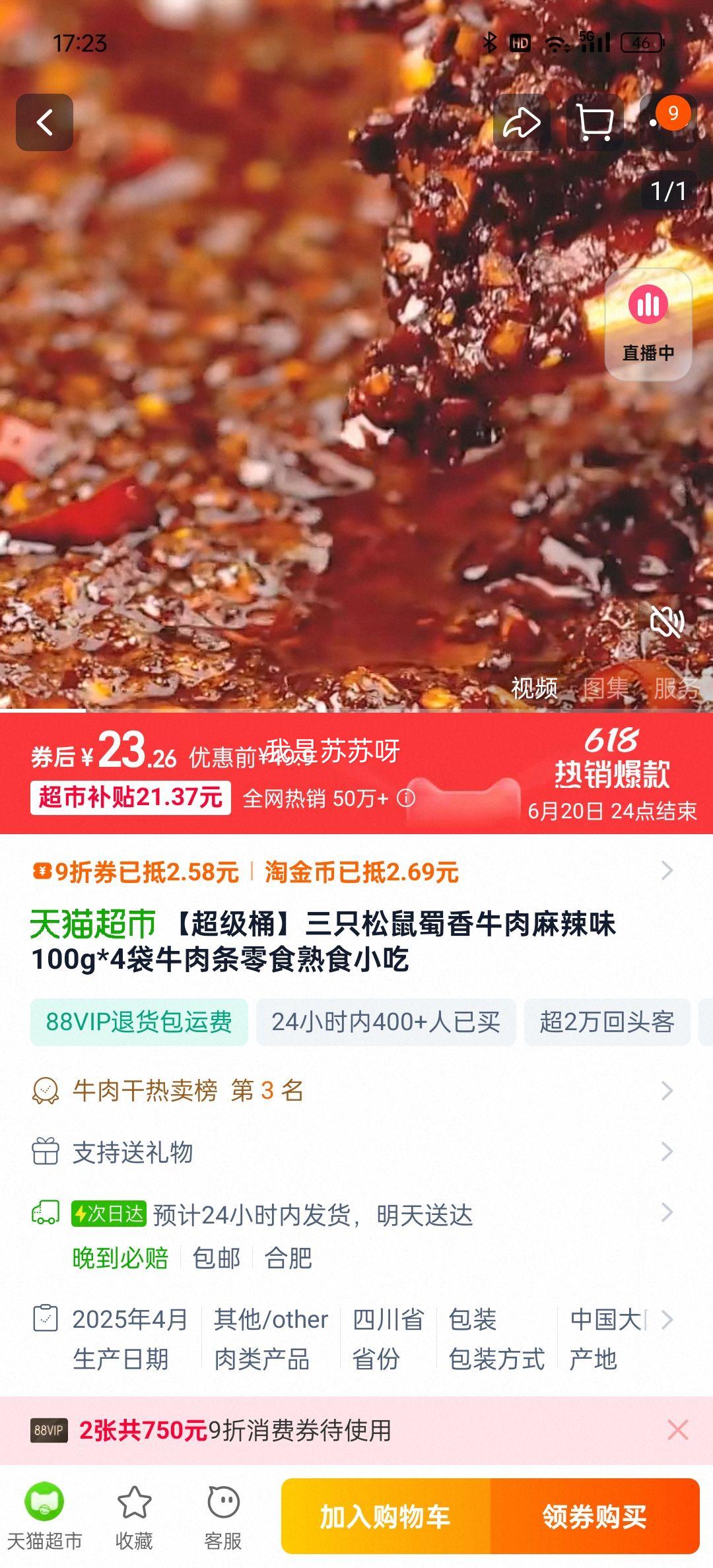713x1568 pixels.
Task: Tap 加入购物车
Action: click(386, 1516)
